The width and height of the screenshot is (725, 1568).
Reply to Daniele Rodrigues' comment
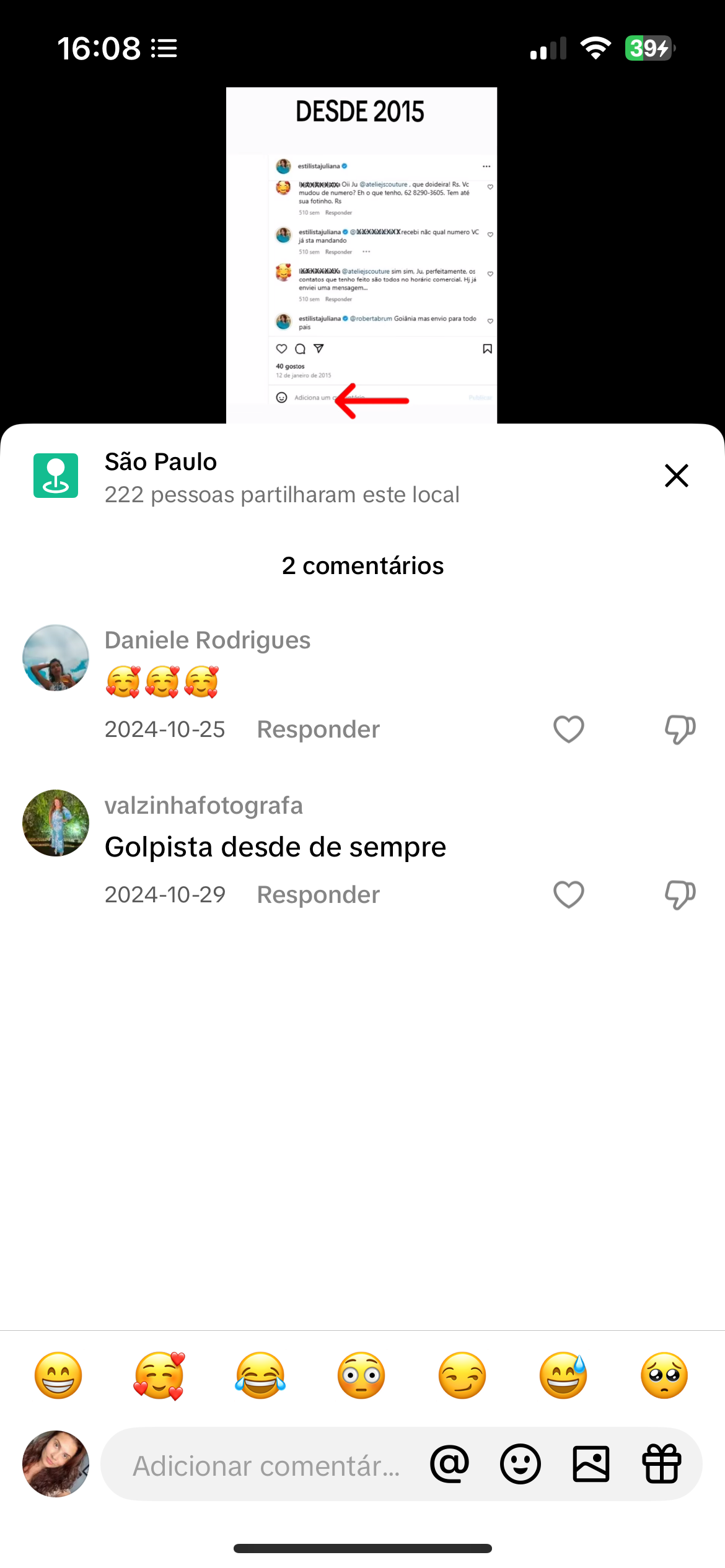[x=318, y=730]
